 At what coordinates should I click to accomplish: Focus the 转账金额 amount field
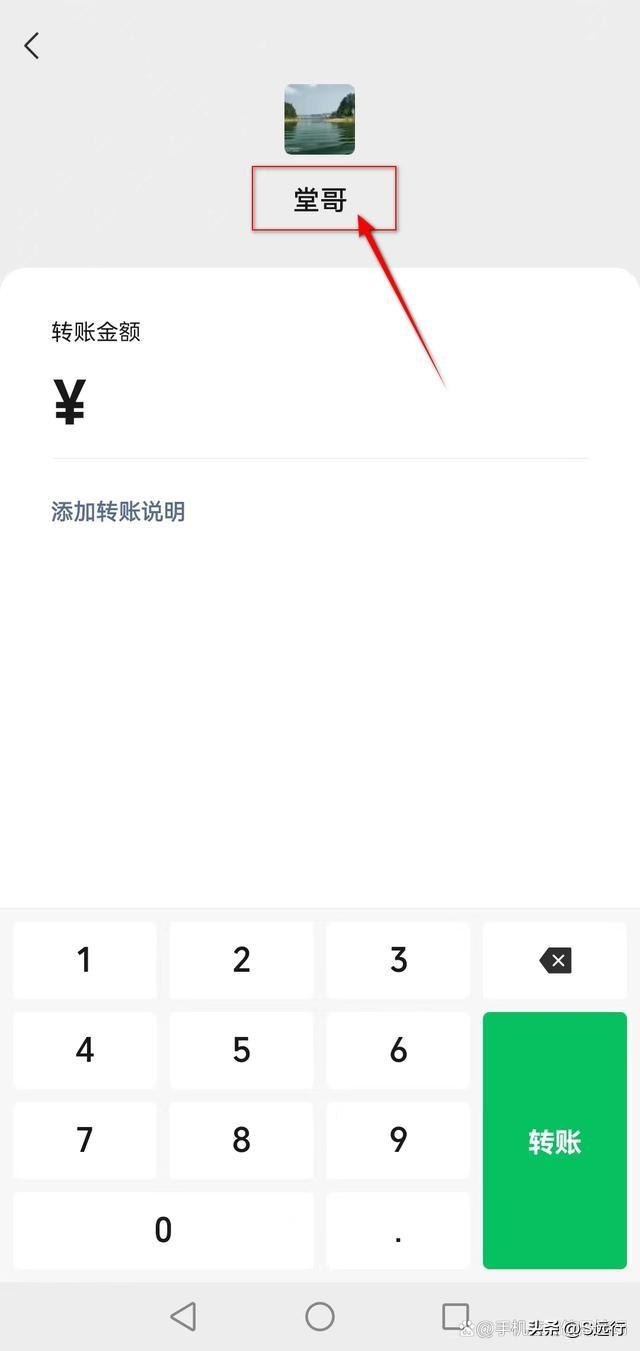point(320,403)
